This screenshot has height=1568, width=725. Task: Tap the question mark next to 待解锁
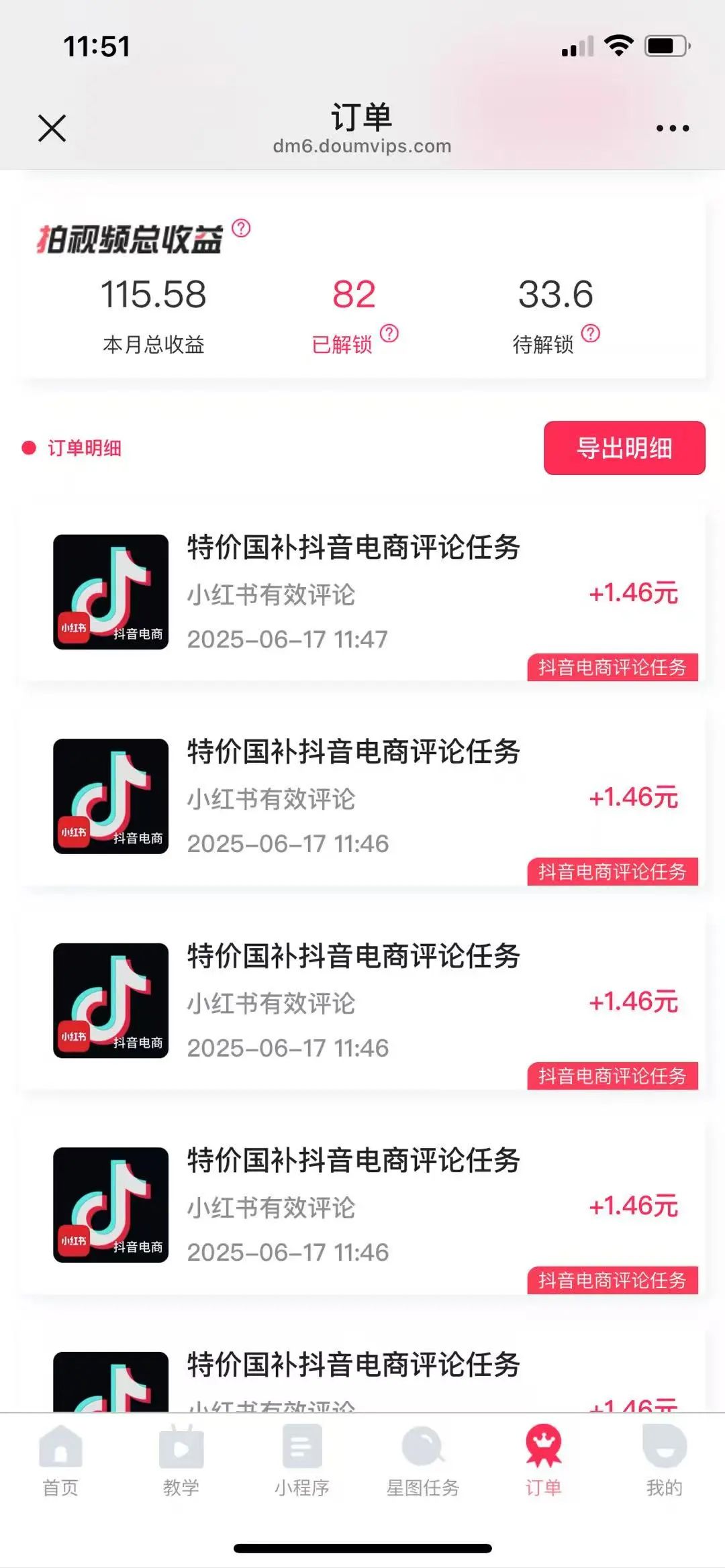tap(591, 333)
